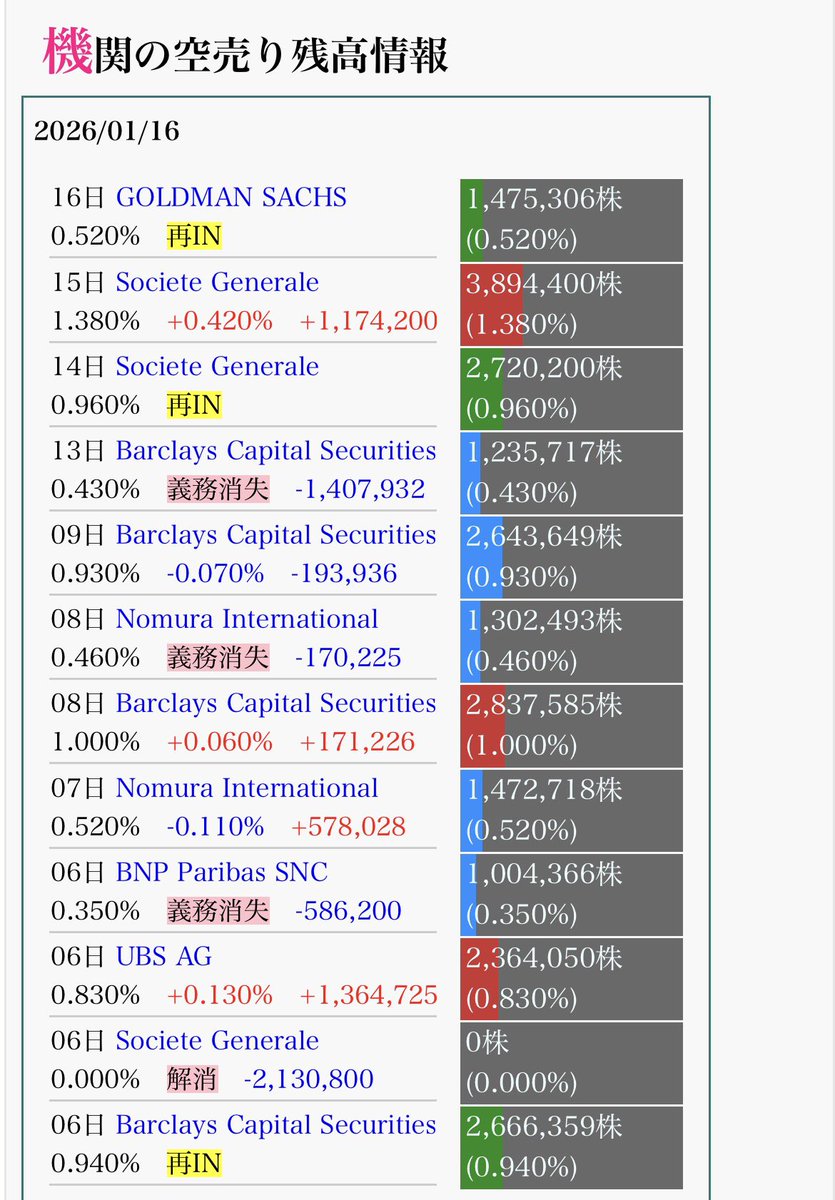835x1200 pixels.
Task: Select Societe Generale on the 06日 row
Action: (217, 1041)
